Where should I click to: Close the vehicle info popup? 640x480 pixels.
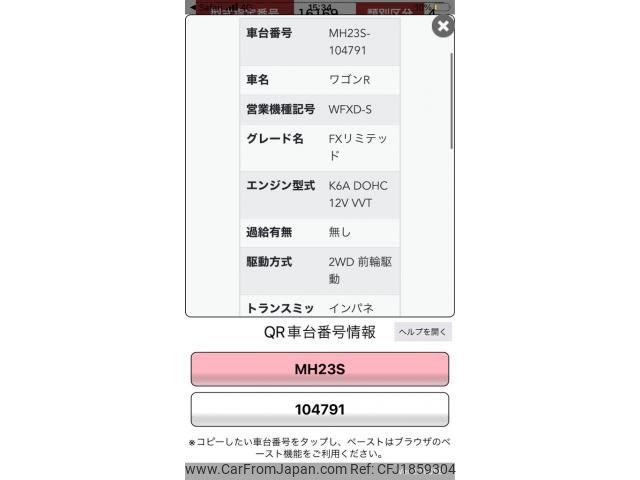(442, 26)
